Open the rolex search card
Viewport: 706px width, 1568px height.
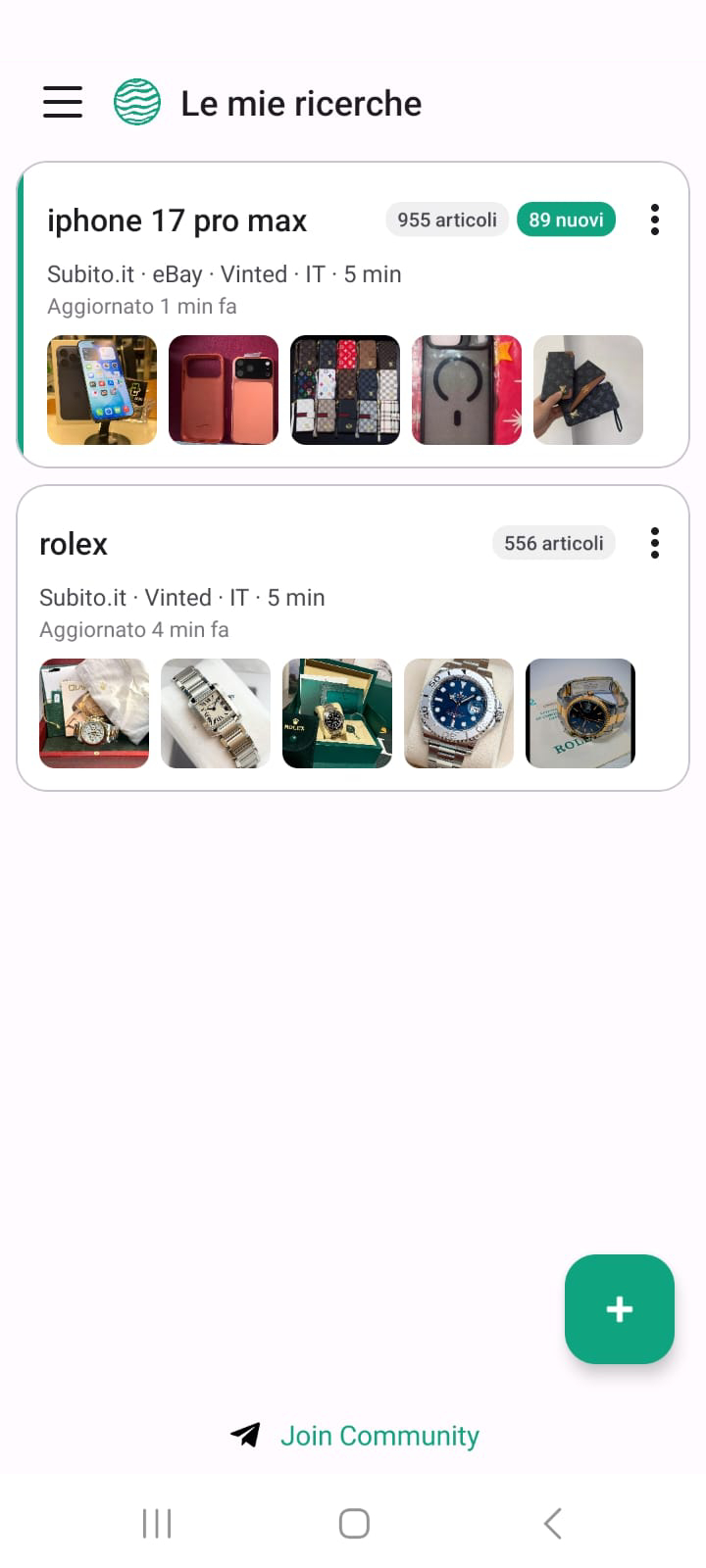point(74,543)
